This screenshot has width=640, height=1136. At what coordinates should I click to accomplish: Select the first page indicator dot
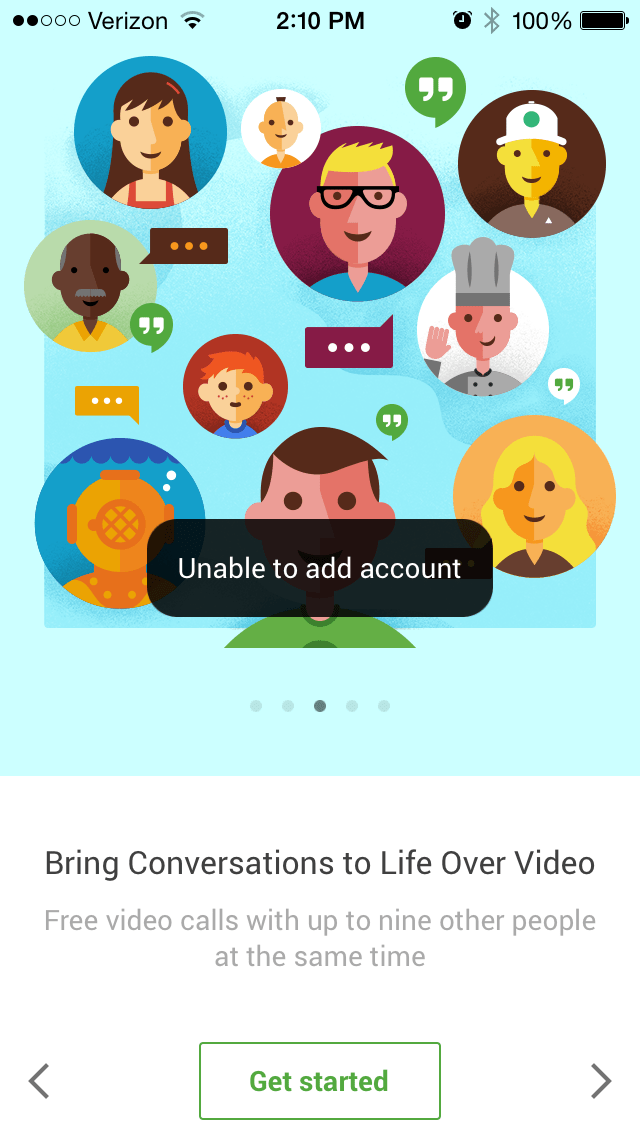[x=256, y=706]
